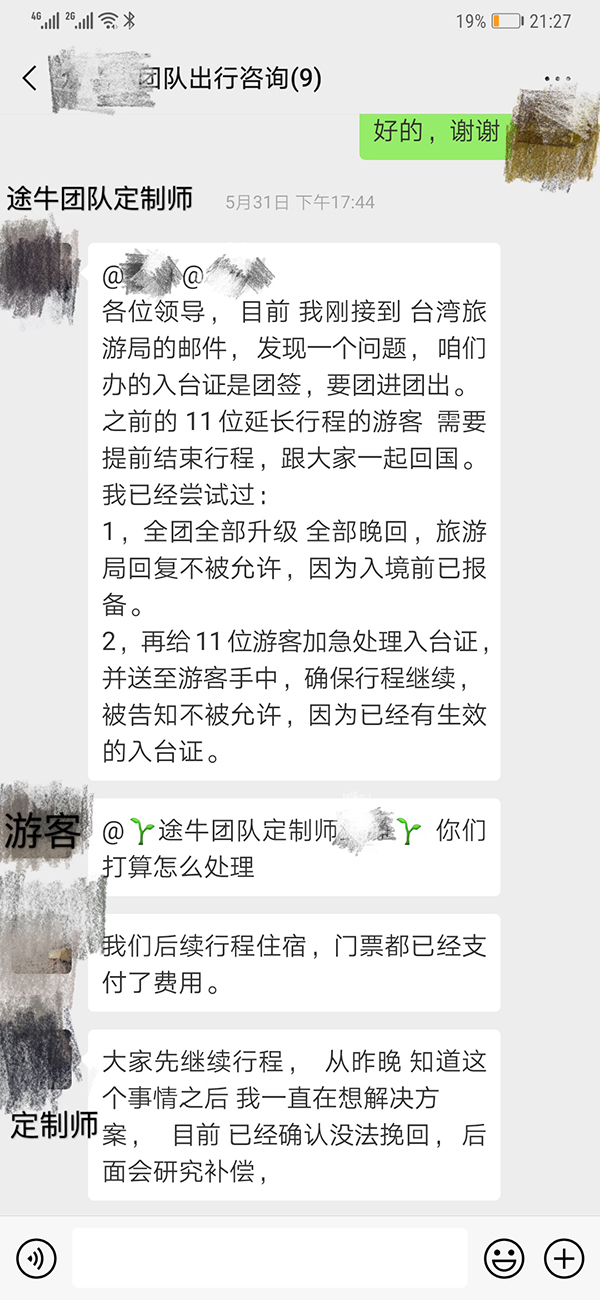
Task: Open the group chat overflow menu
Action: (x=558, y=78)
